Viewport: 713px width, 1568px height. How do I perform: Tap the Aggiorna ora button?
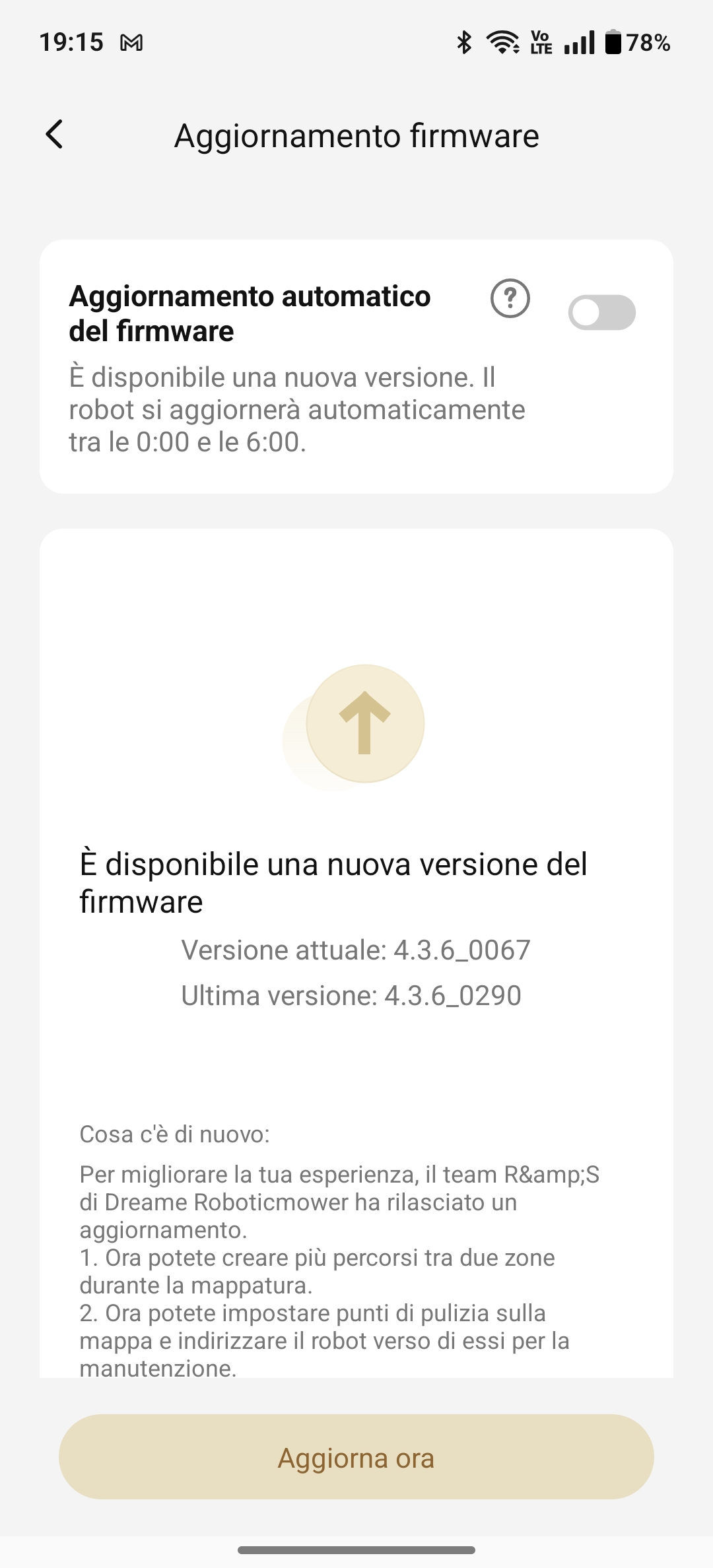click(356, 1457)
